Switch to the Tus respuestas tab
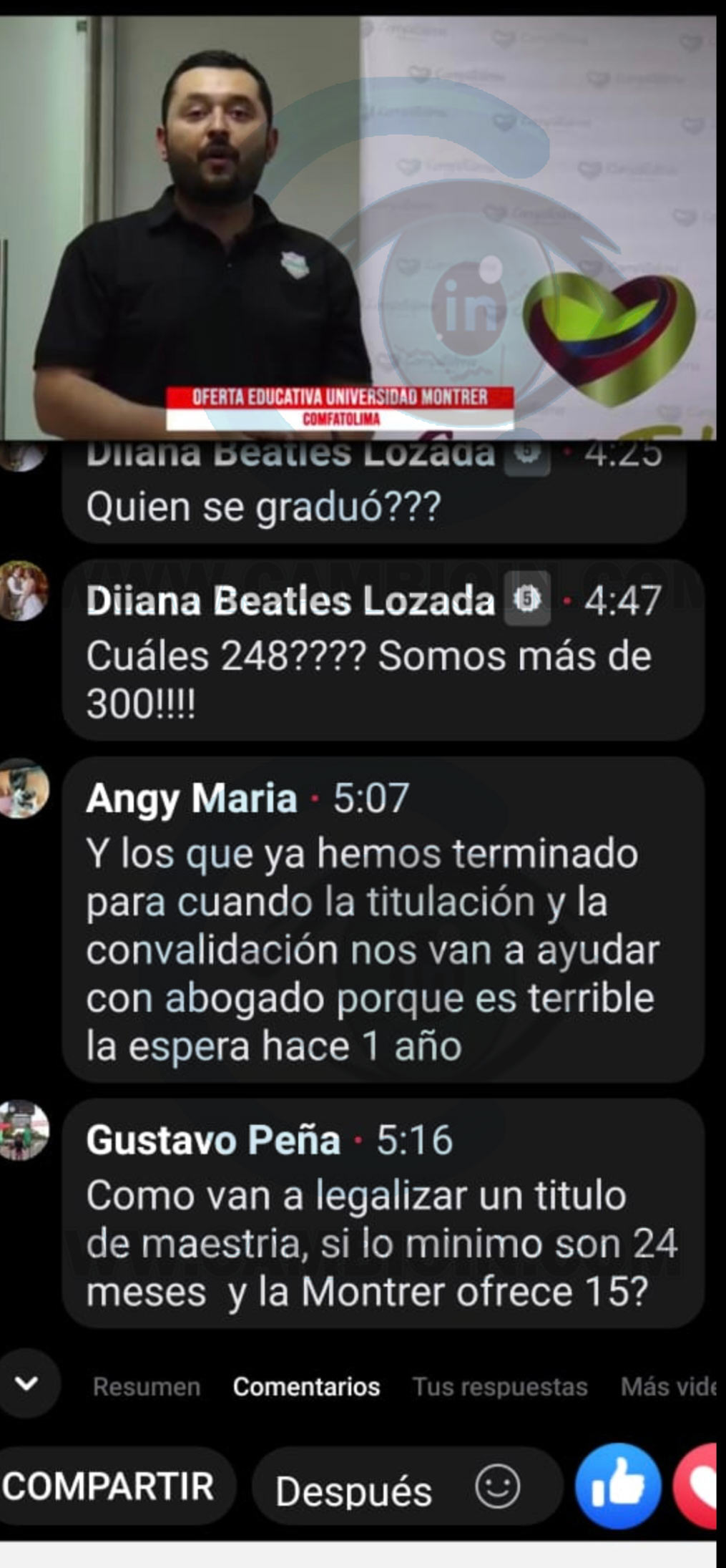726x1568 pixels. [x=499, y=1387]
